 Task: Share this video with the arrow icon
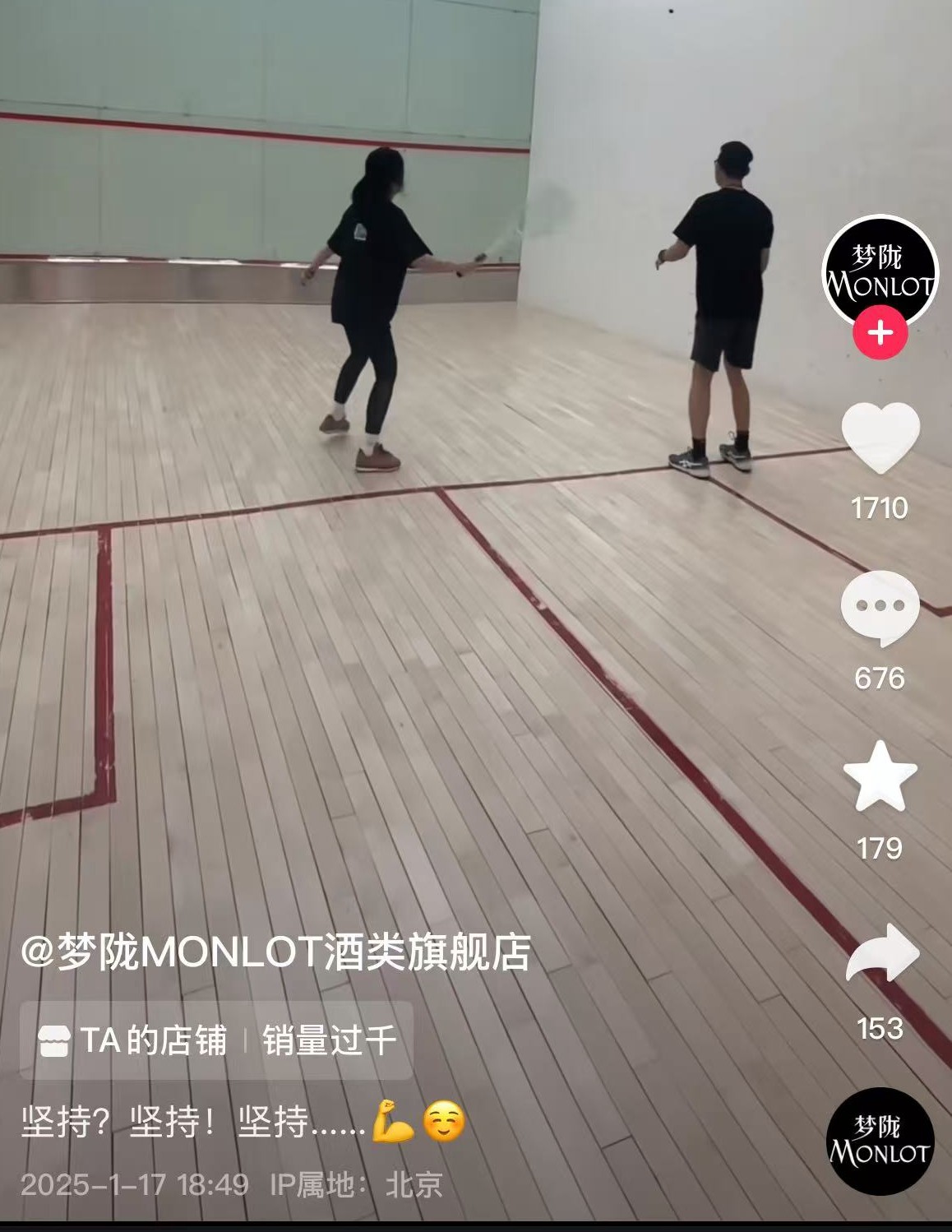[x=881, y=954]
